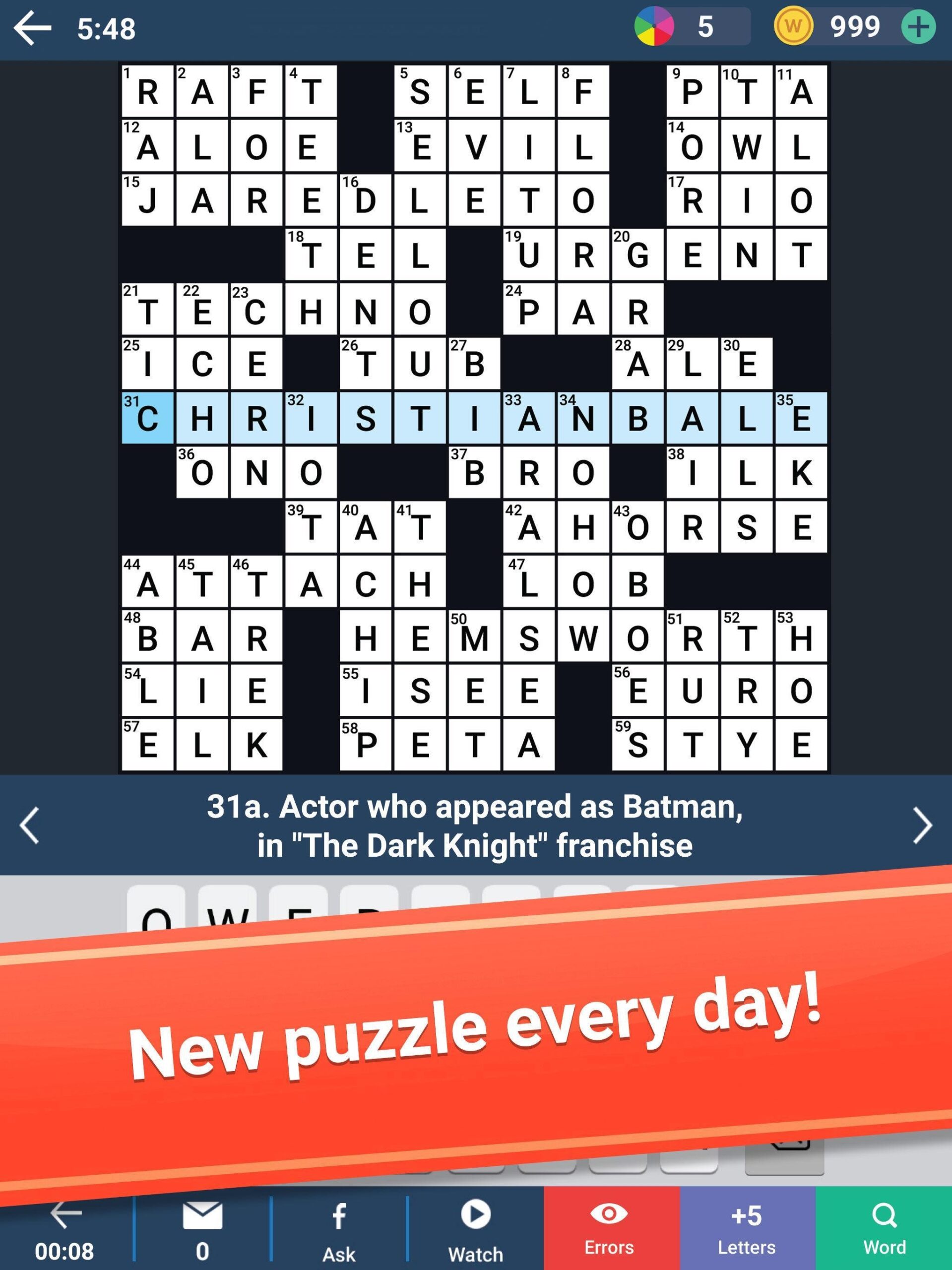Select cell number 9 of the grid
This screenshot has height=1270, width=952.
[x=692, y=91]
